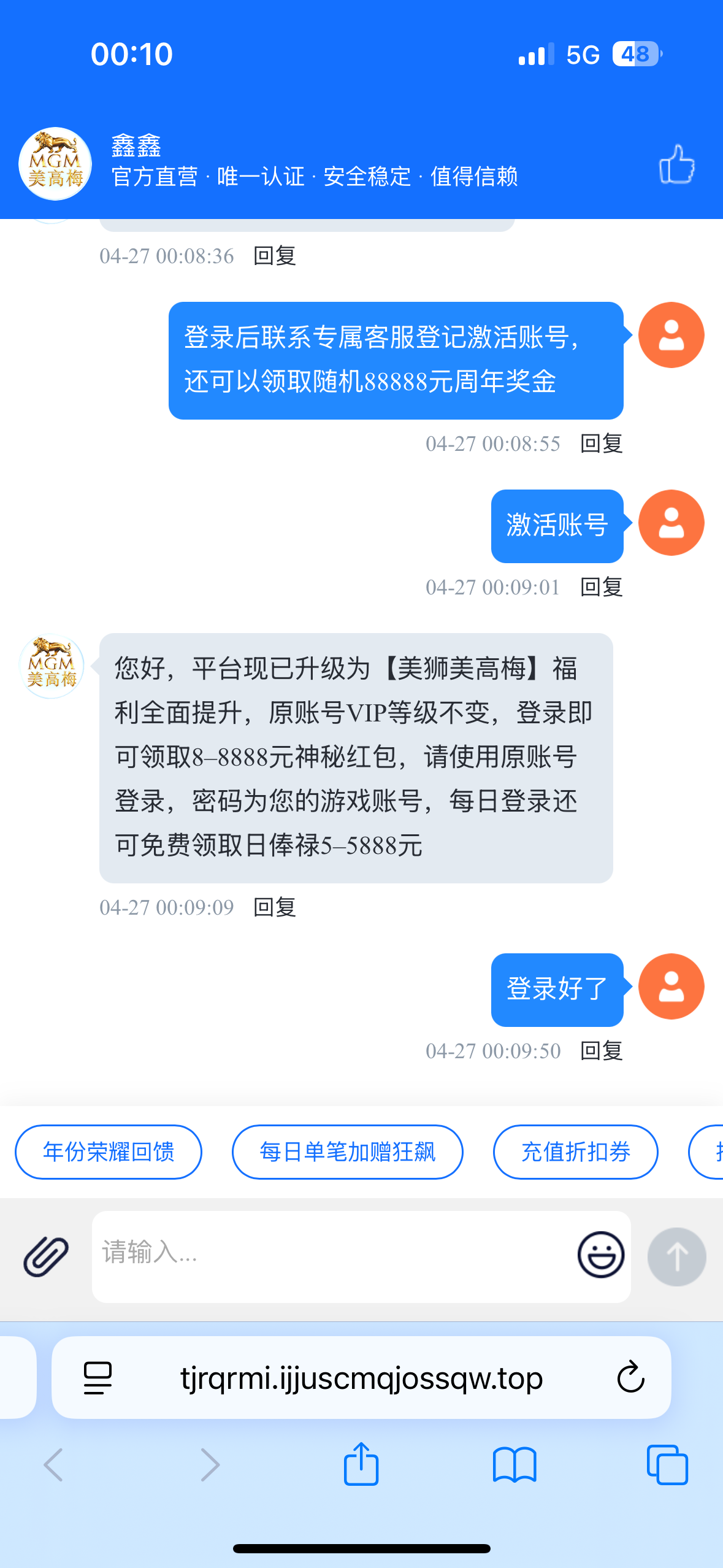Tap the thumbs-up icon in the header

676,164
